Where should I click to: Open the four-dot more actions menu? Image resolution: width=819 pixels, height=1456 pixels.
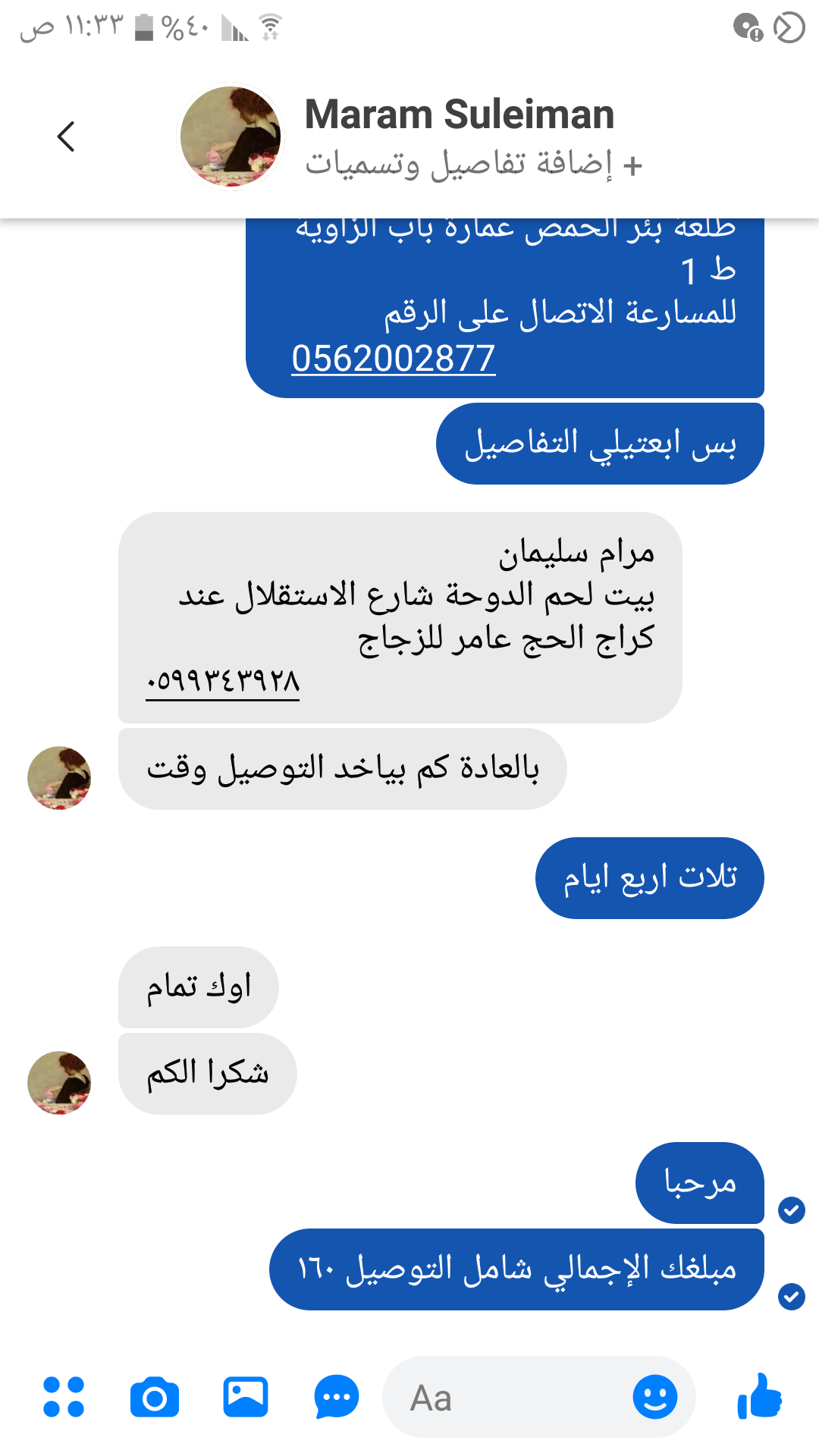pyautogui.click(x=64, y=1397)
